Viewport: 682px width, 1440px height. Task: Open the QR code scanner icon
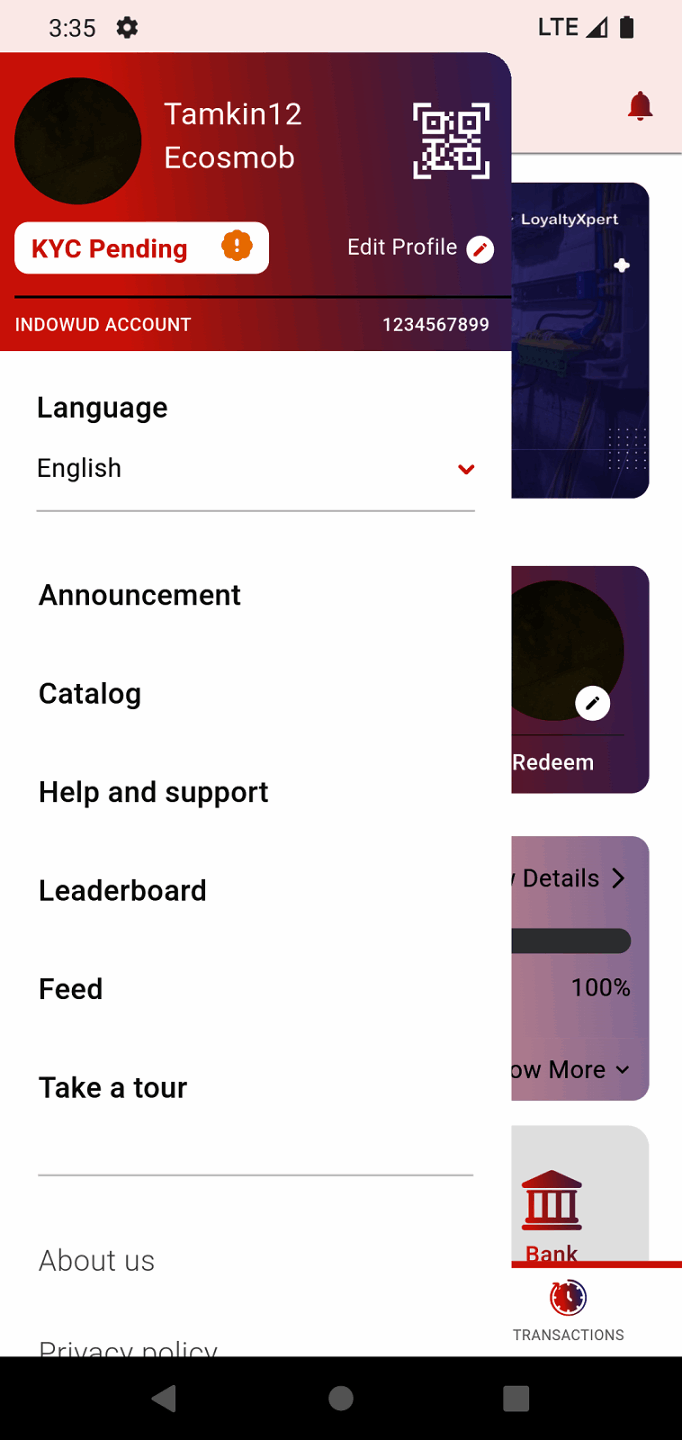tap(451, 141)
